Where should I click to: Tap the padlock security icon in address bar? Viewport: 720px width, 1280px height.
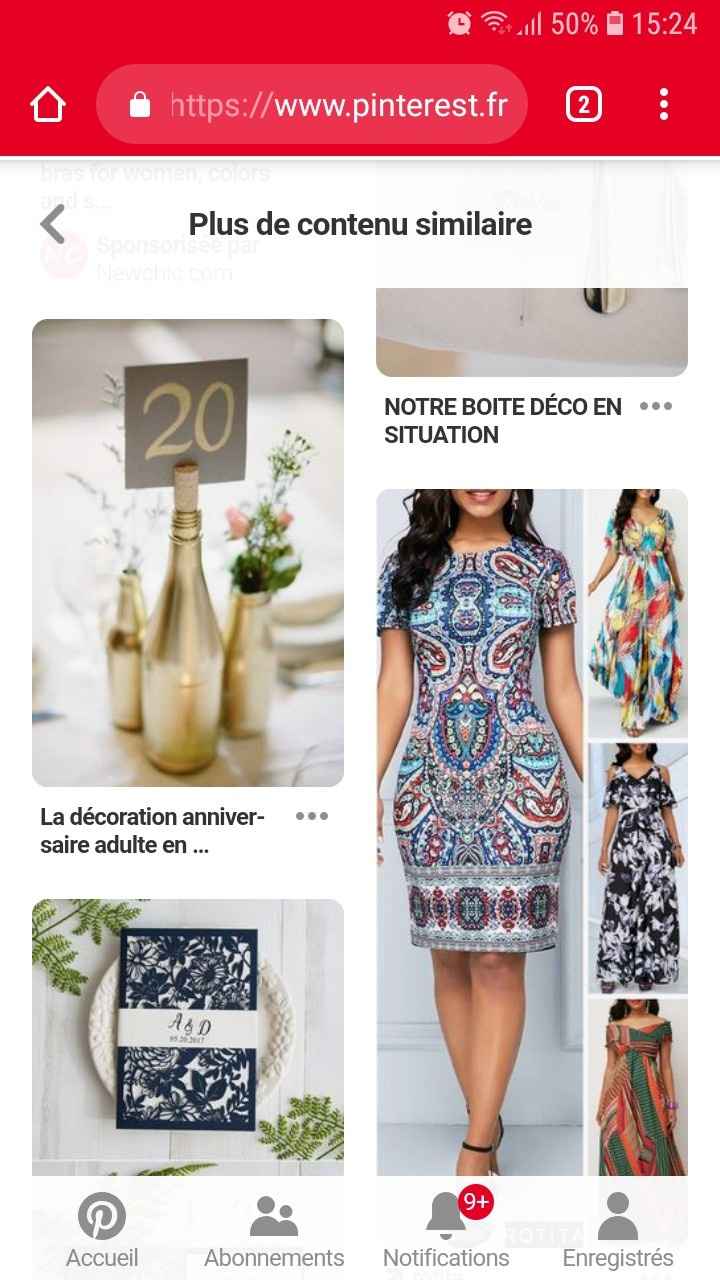click(140, 103)
